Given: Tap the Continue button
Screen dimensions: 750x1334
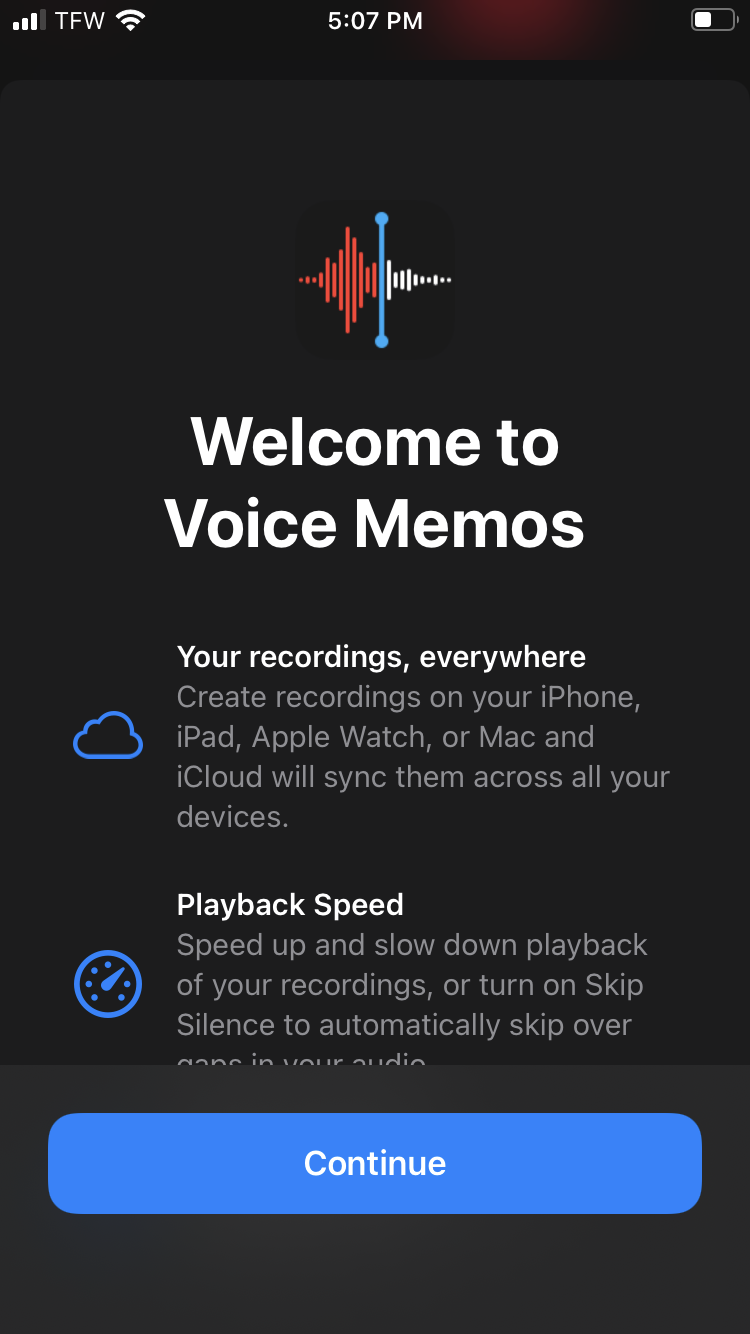Looking at the screenshot, I should [x=374, y=1163].
